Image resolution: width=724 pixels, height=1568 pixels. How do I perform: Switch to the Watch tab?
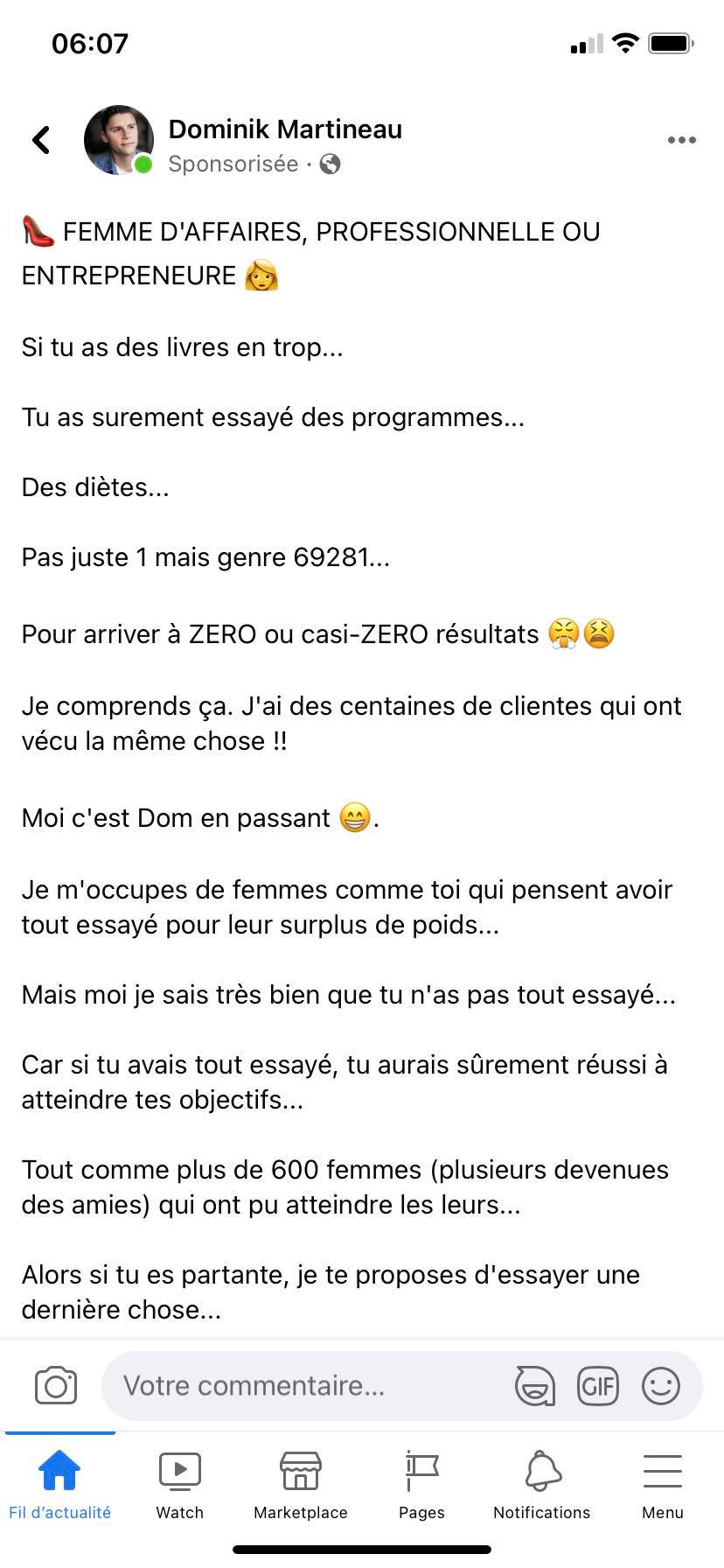[x=180, y=1485]
